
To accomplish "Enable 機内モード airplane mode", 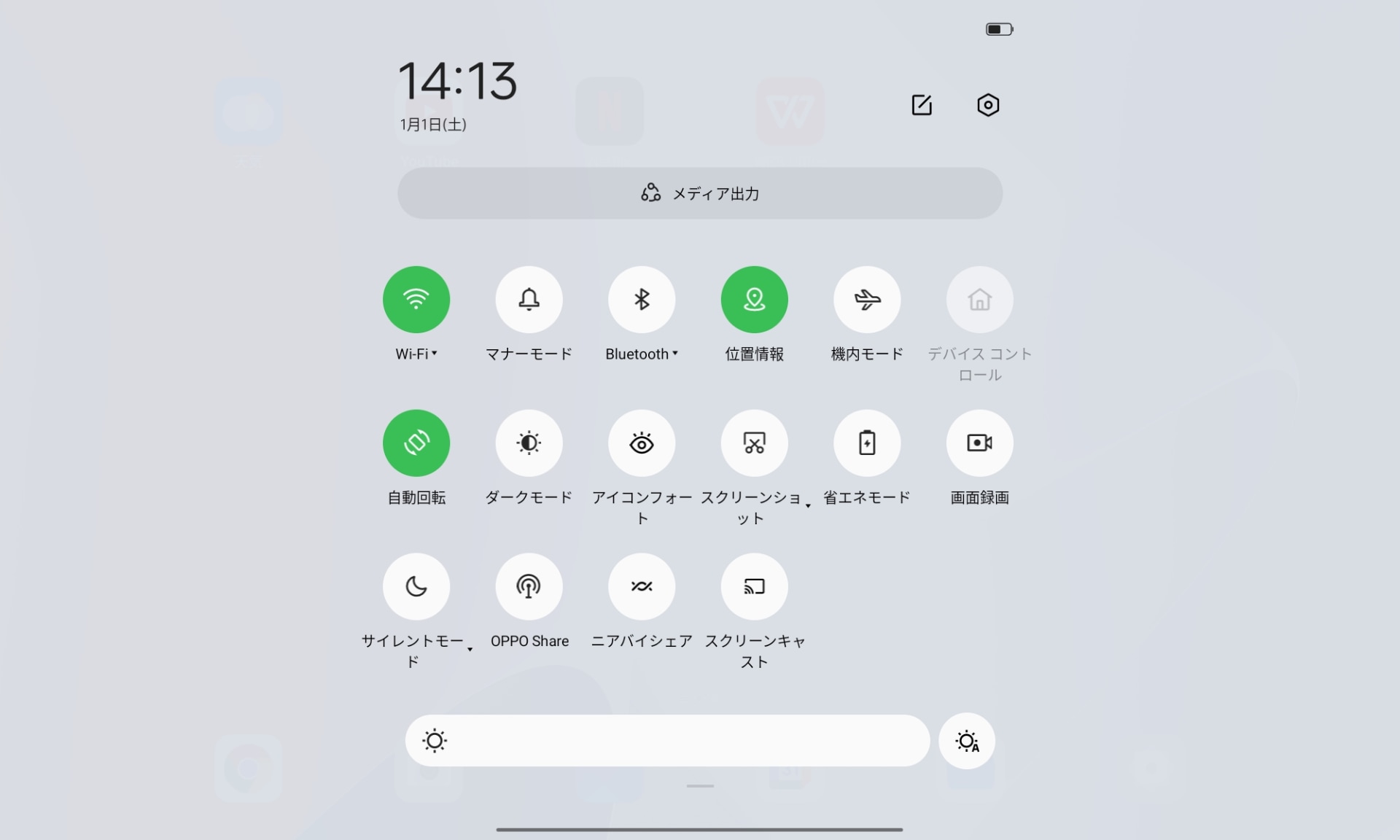I will coord(867,300).
